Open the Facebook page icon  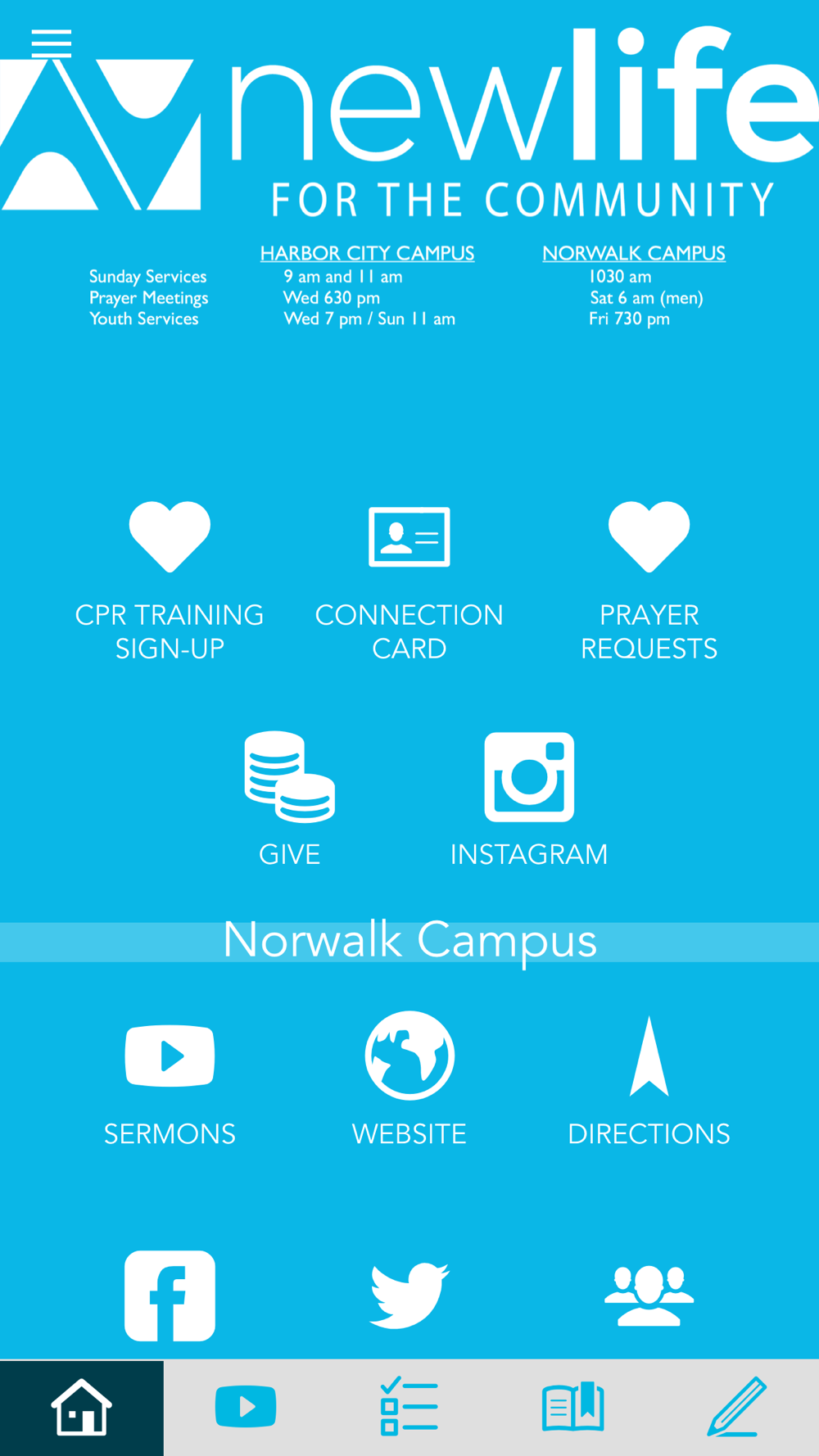170,1295
